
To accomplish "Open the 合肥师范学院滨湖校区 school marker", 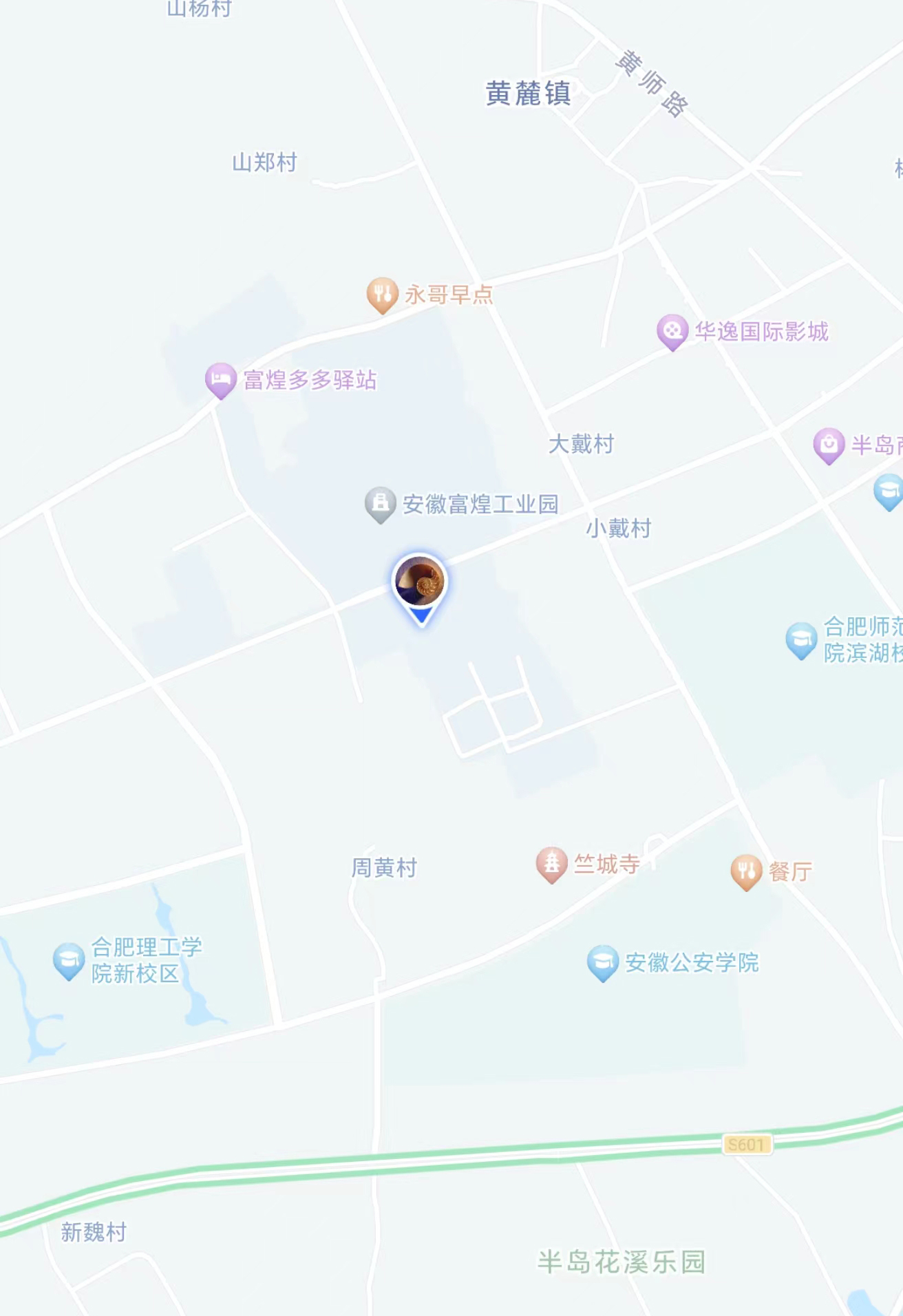I will point(801,639).
